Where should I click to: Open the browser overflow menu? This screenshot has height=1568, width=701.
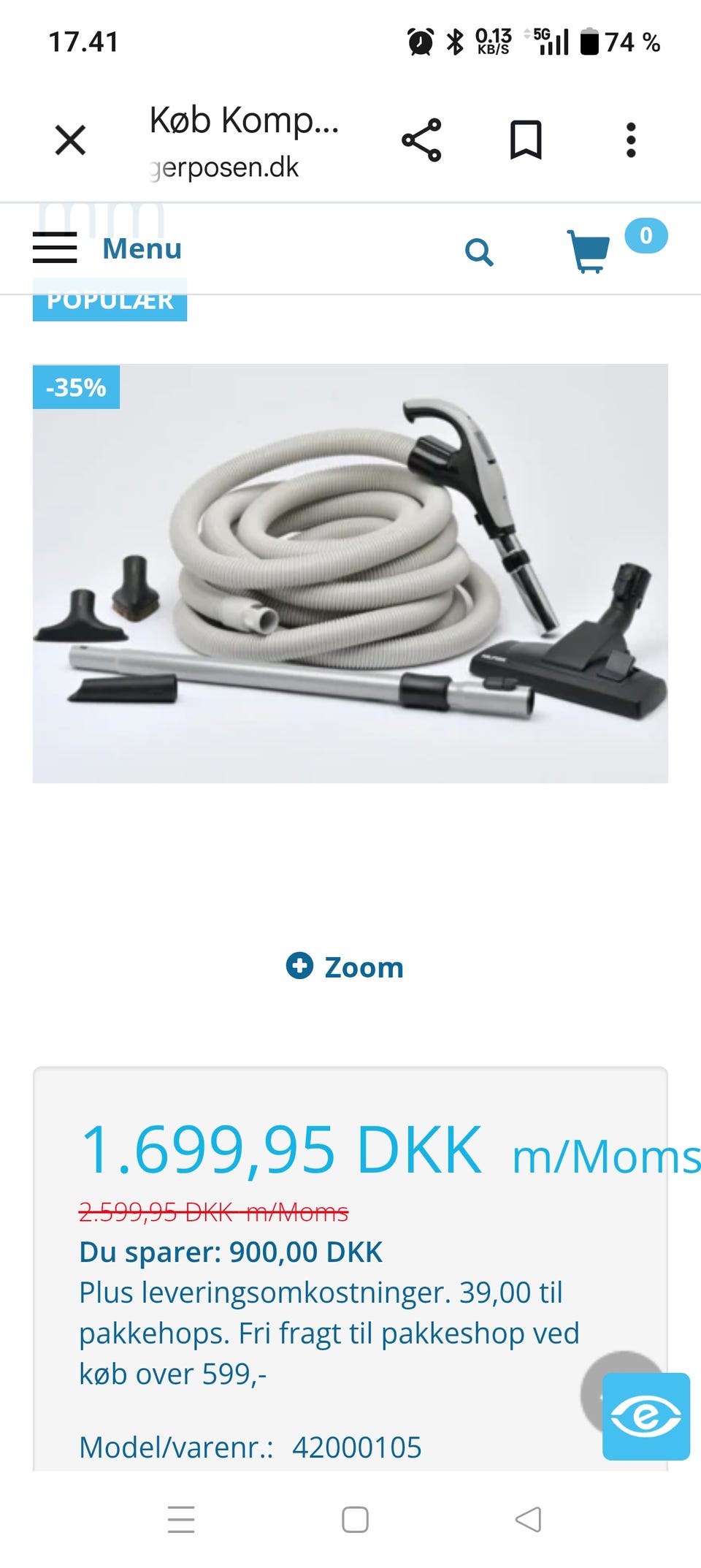tap(631, 140)
